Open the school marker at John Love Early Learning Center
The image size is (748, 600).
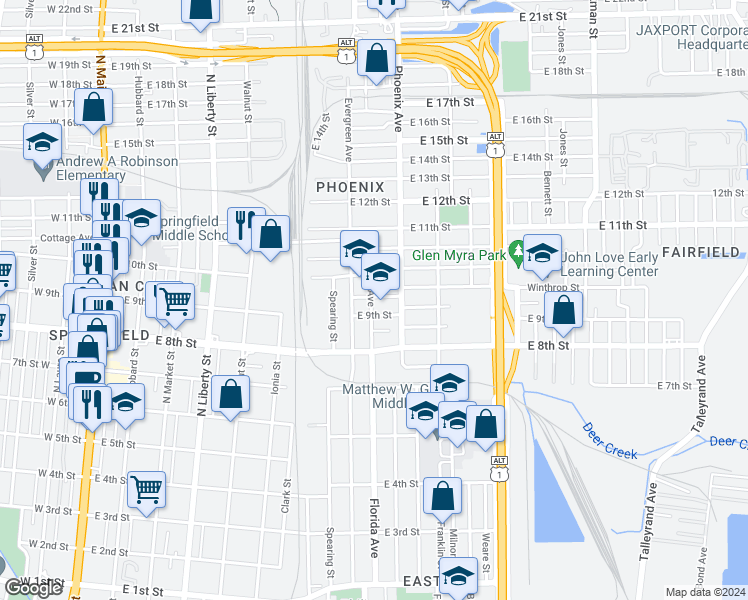(542, 255)
